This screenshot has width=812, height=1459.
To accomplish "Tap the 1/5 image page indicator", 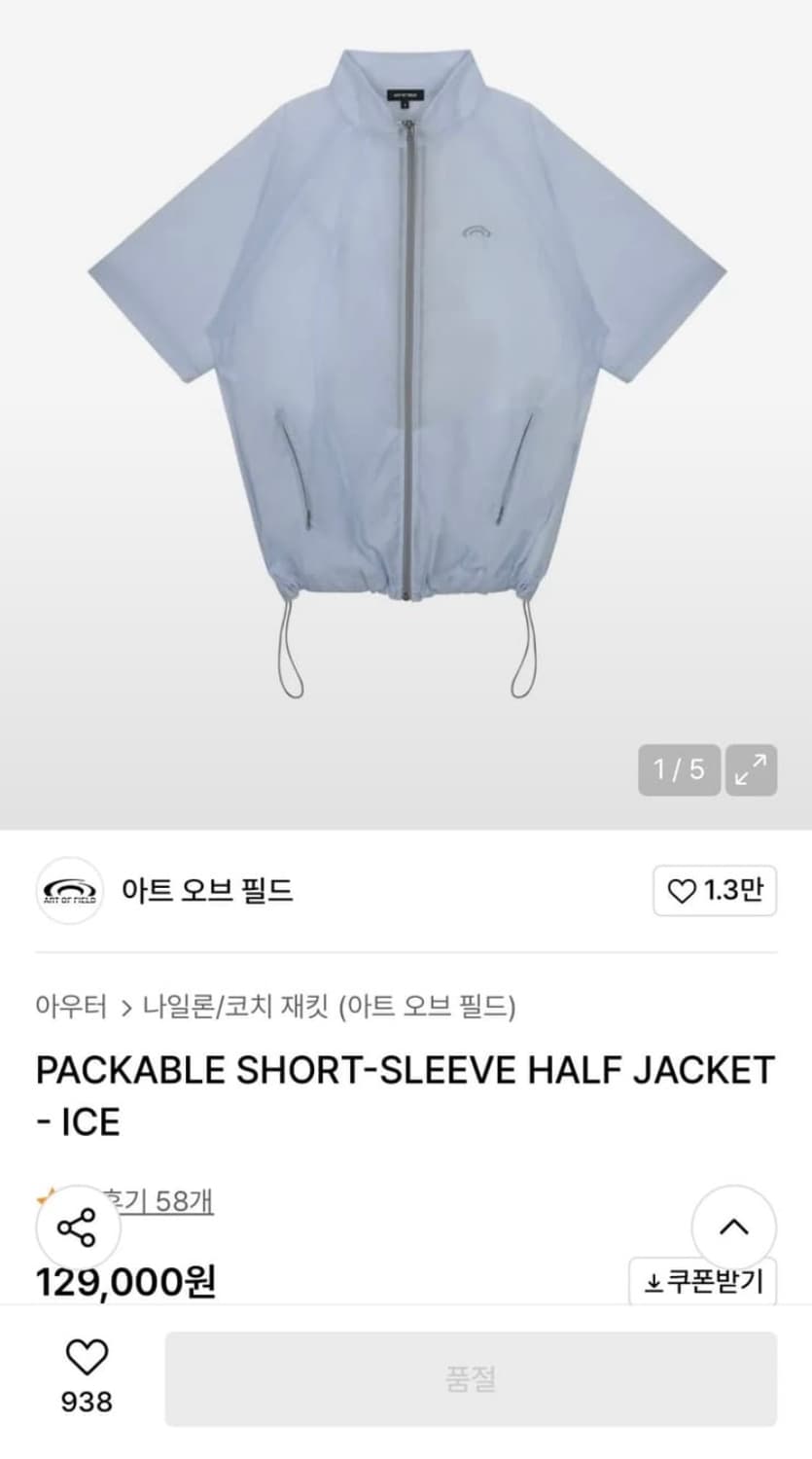I will (678, 769).
